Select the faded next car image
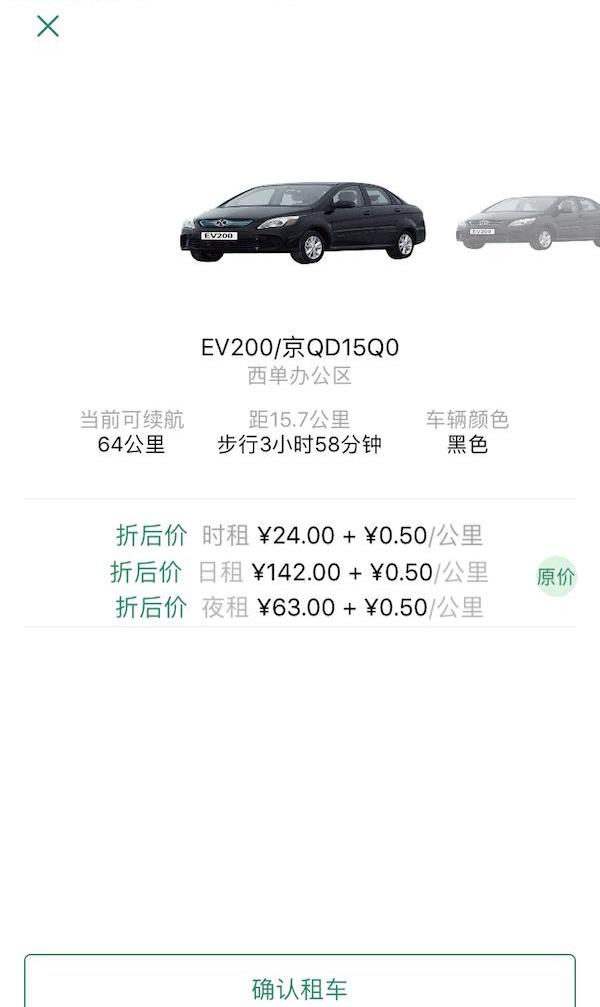 pos(530,222)
